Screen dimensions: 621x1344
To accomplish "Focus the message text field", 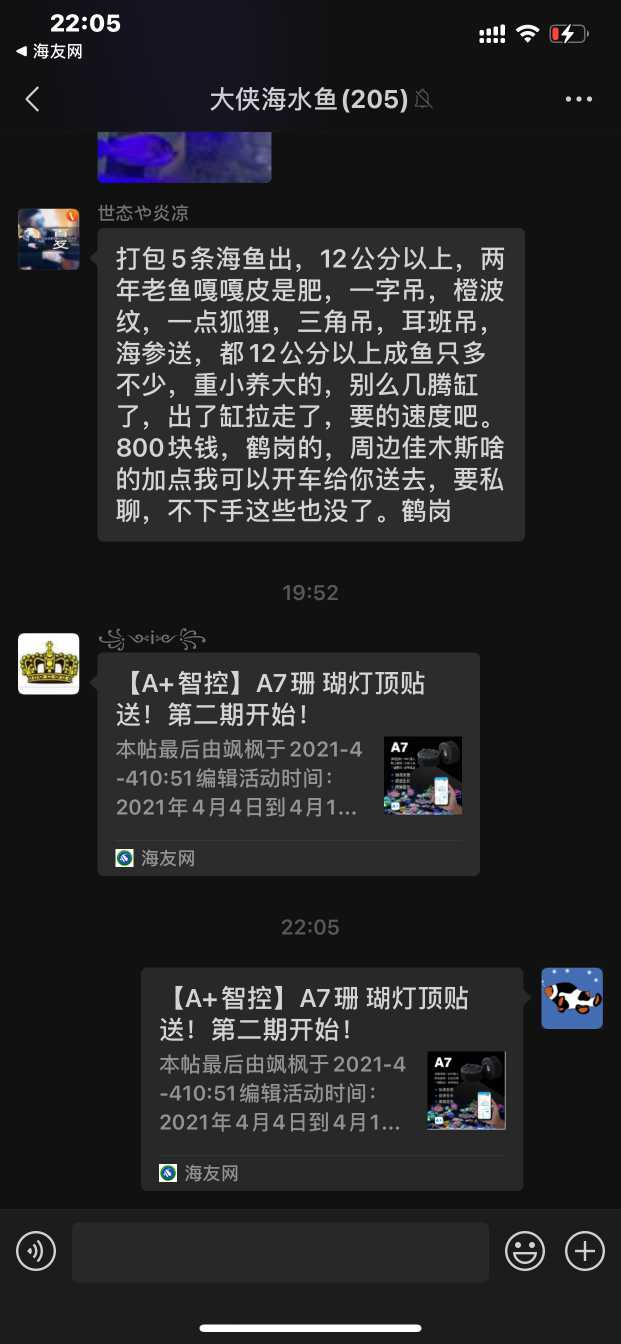I will tap(280, 1251).
